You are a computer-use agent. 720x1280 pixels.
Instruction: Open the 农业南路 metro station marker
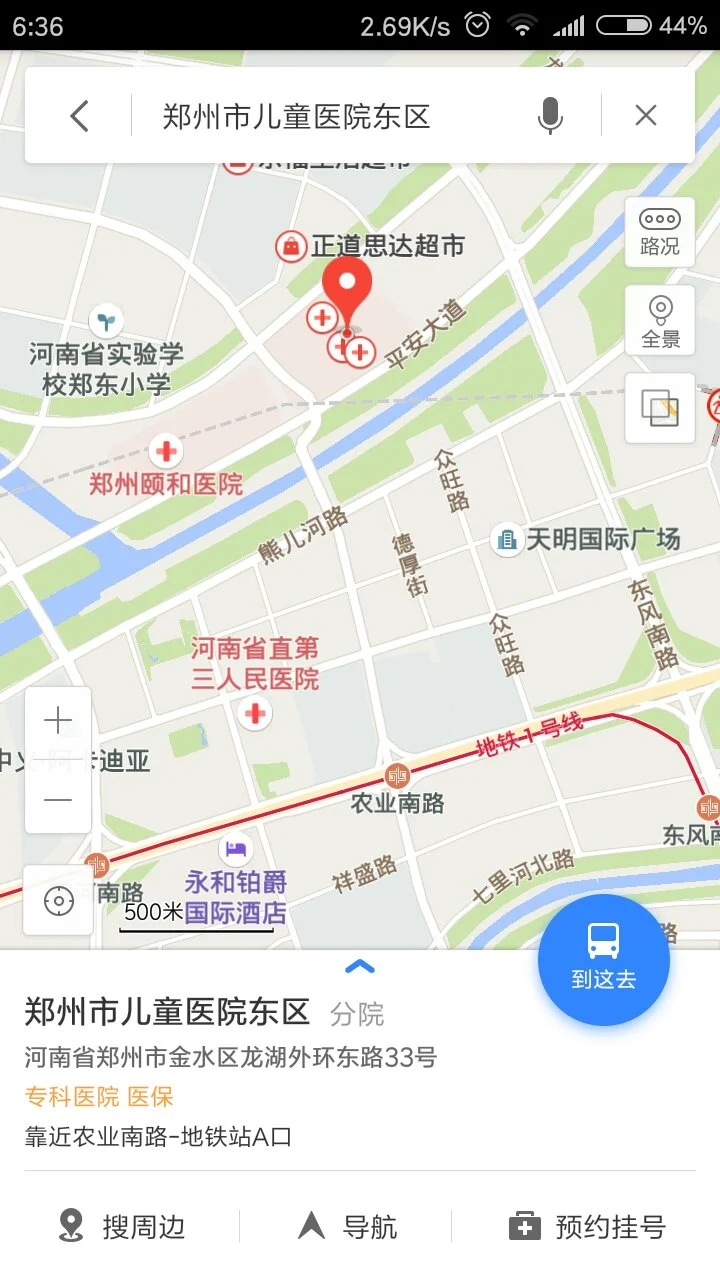coord(397,776)
